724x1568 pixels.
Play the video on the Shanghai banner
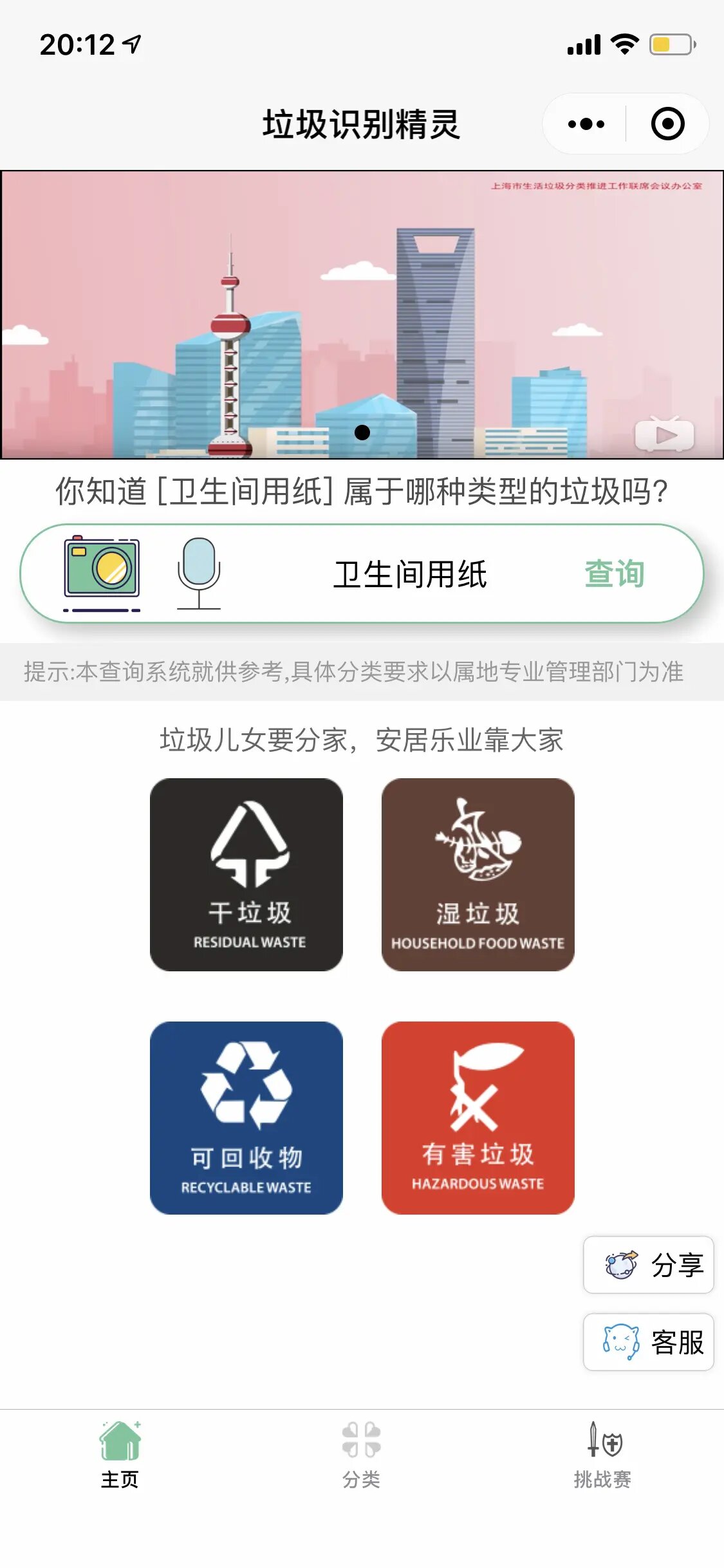point(664,435)
